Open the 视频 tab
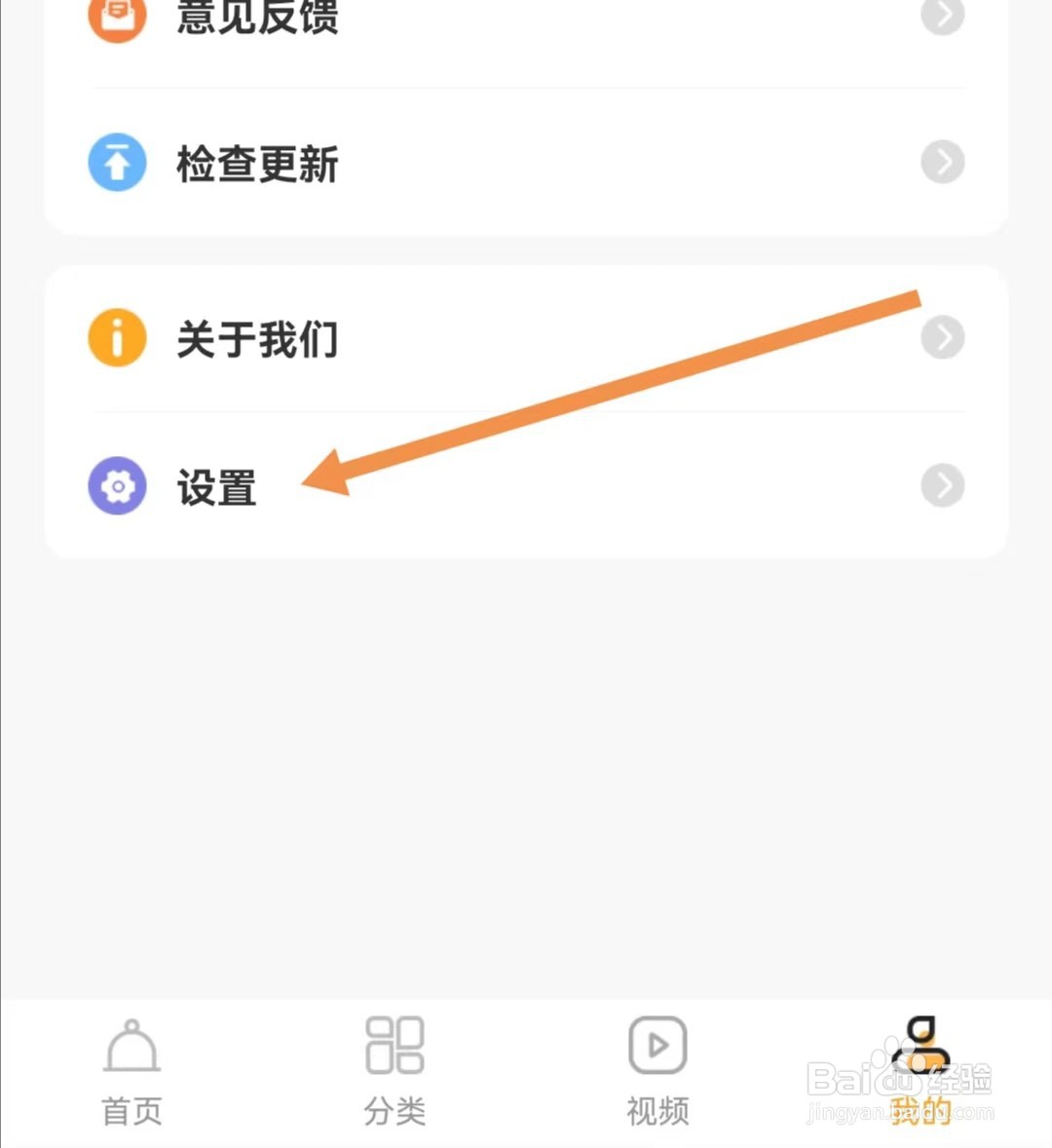 657,1072
